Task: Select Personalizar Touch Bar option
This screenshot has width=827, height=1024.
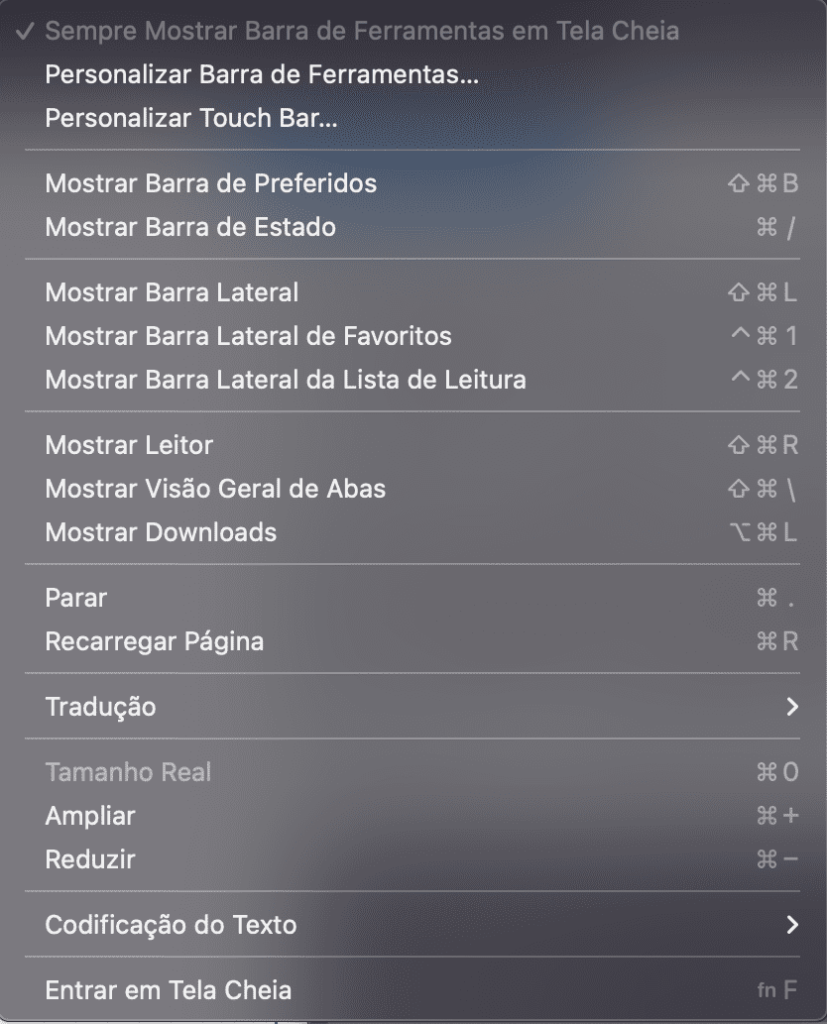Action: (x=191, y=118)
